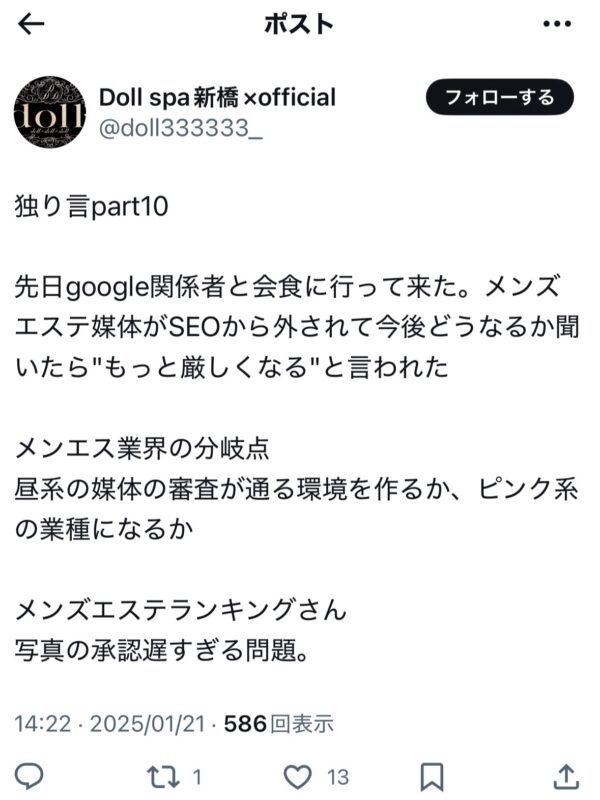Tap the フォローする follow button
The width and height of the screenshot is (600, 800).
coord(499,98)
